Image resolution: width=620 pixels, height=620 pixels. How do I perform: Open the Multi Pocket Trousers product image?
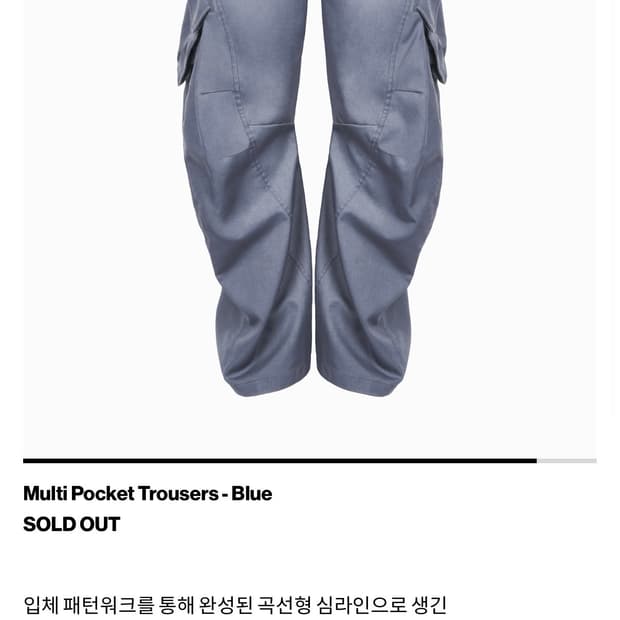coord(310,226)
